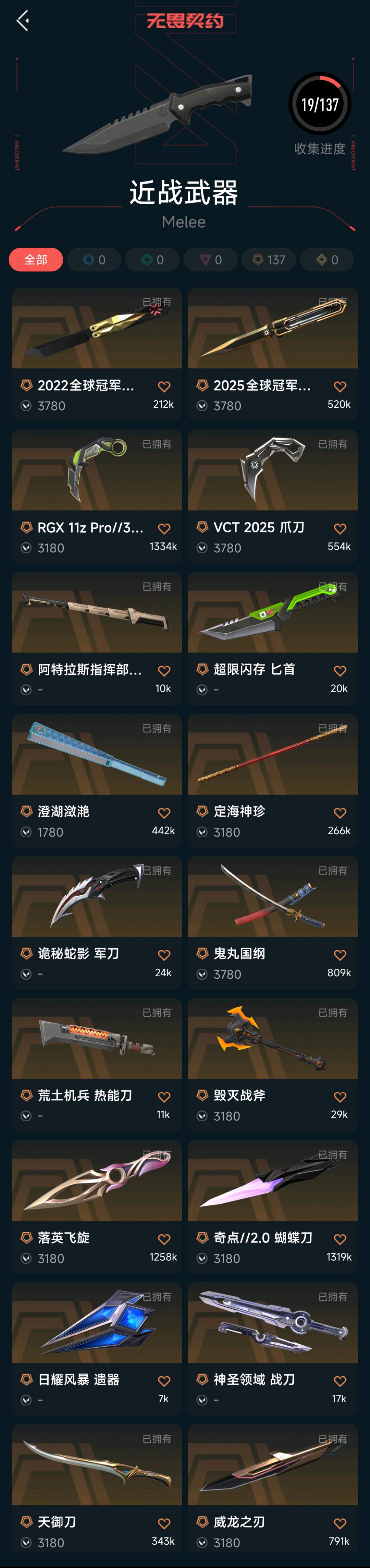Select the 全部 filter chip
Viewport: 370px width, 1568px height.
[36, 260]
